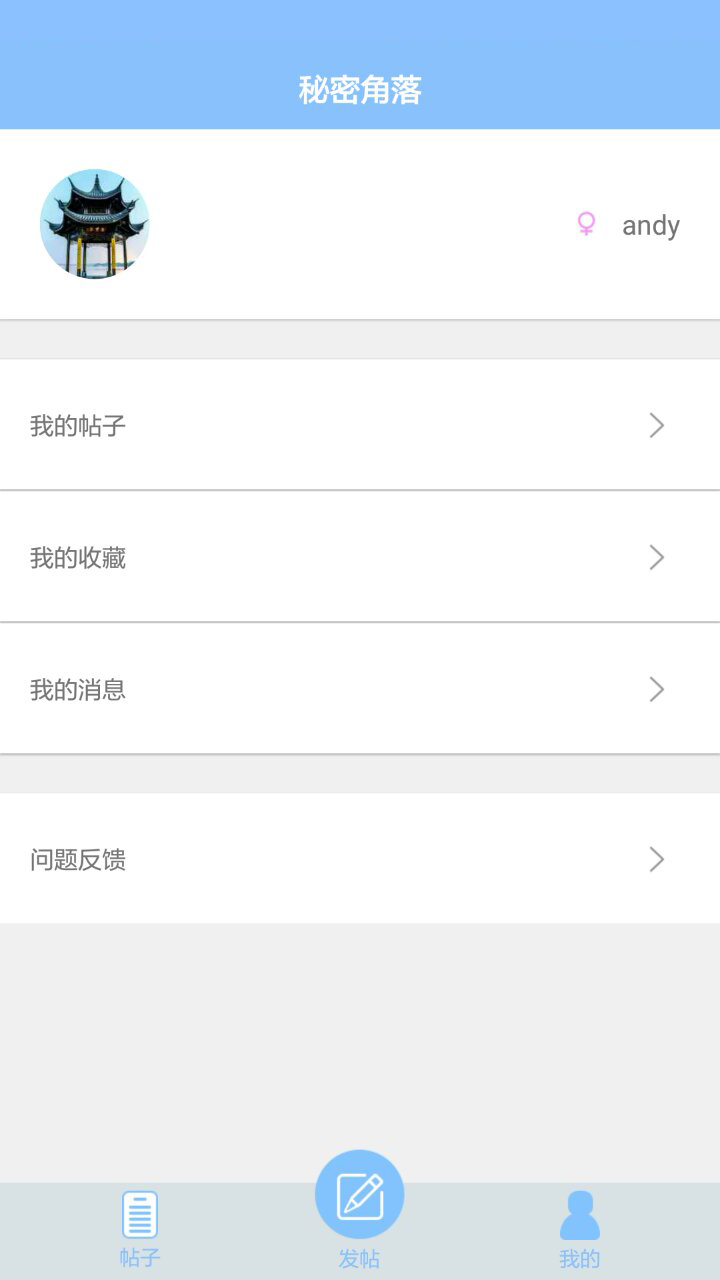Screen dimensions: 720x1280
Task: Open 我的消息 messages row
Action: [360, 689]
